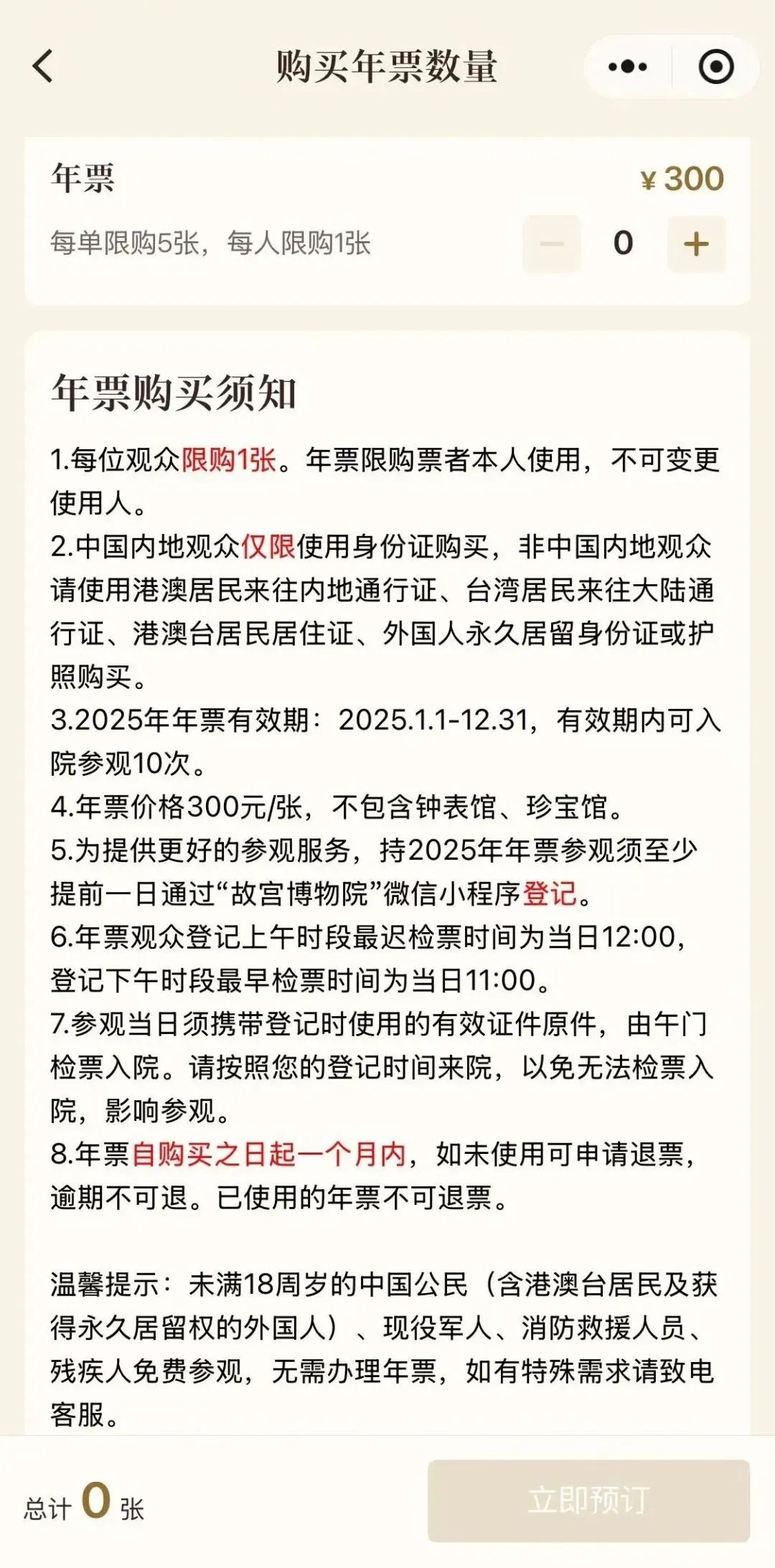Go back using the top-left arrow

(43, 67)
